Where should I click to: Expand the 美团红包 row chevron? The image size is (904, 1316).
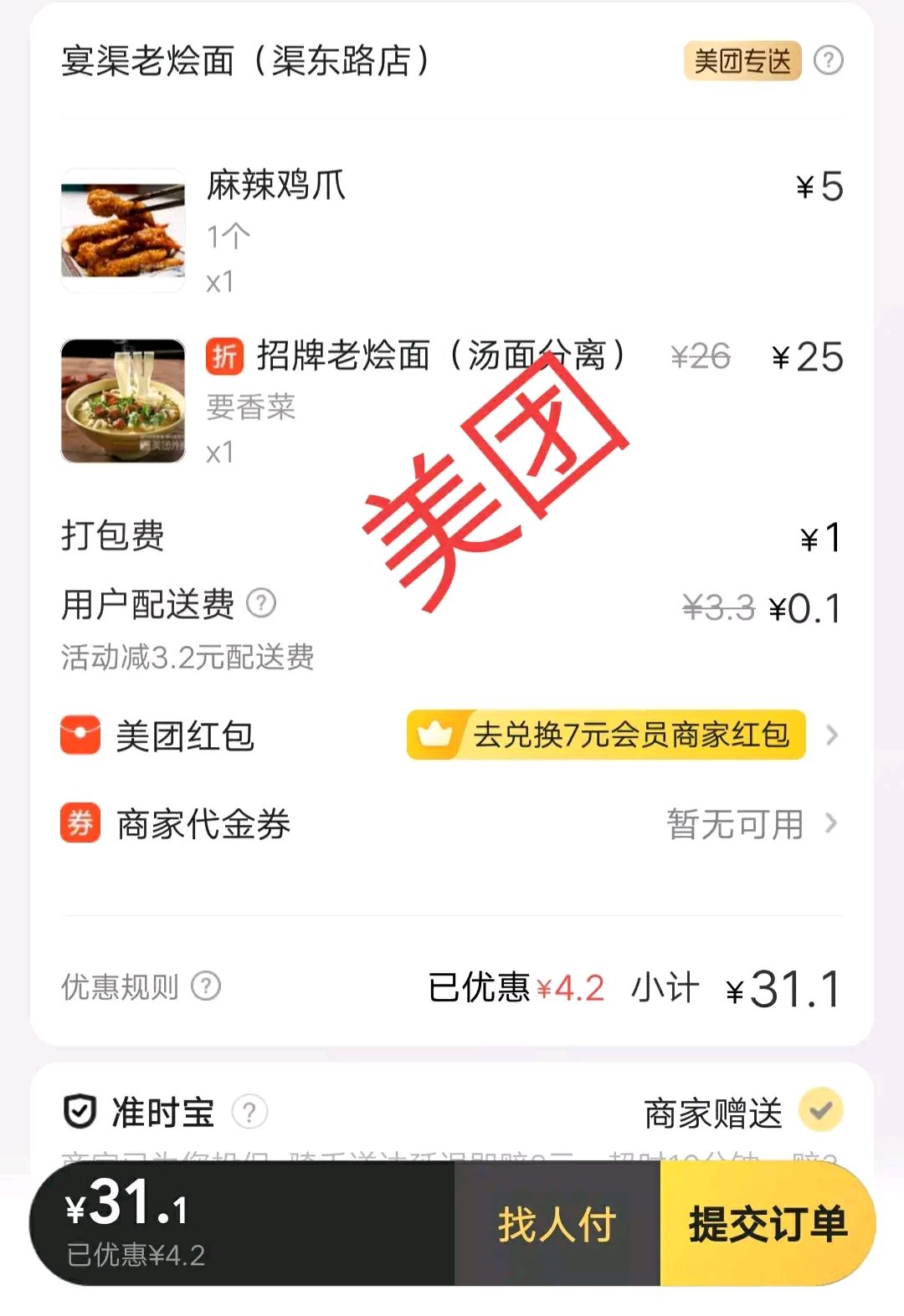tap(831, 736)
